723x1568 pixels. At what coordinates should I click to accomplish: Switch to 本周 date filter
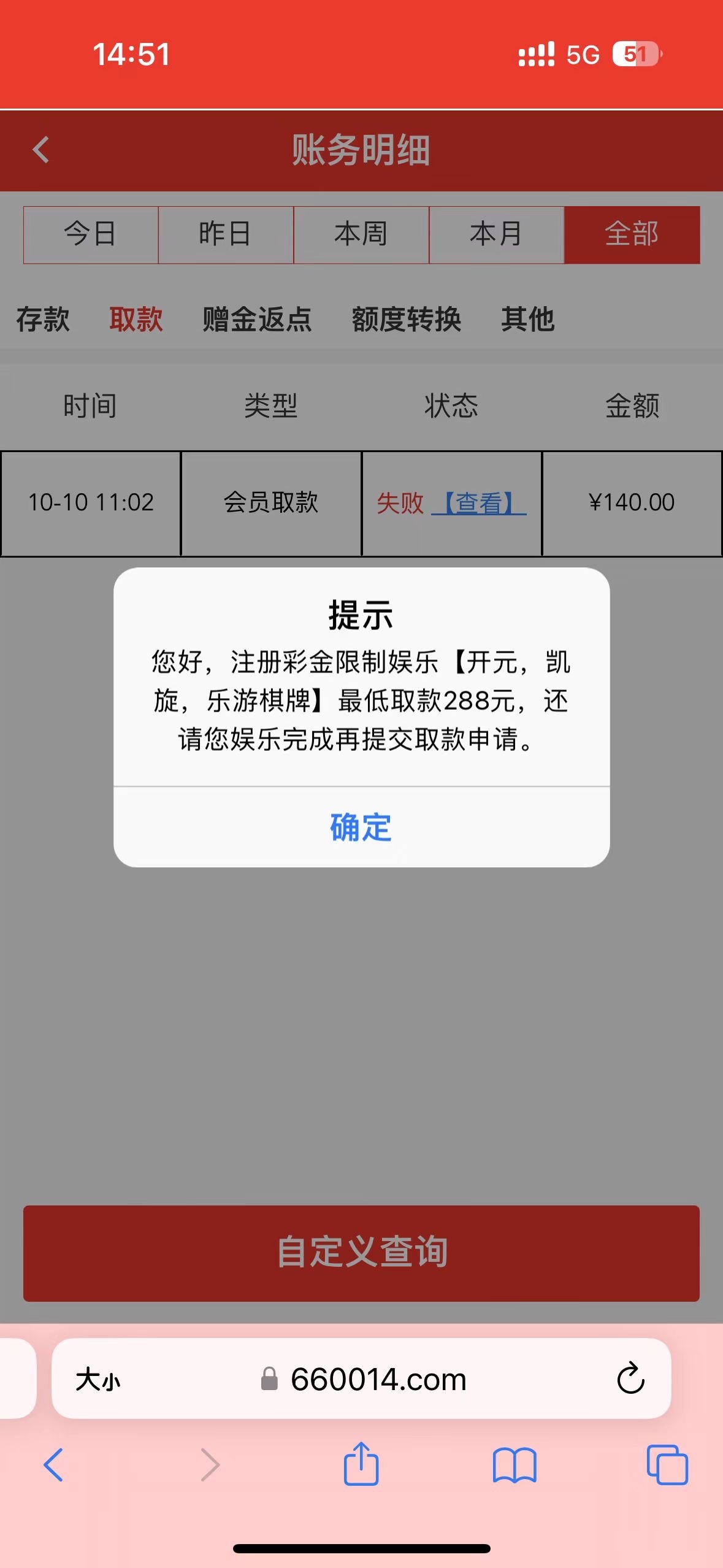pyautogui.click(x=361, y=235)
